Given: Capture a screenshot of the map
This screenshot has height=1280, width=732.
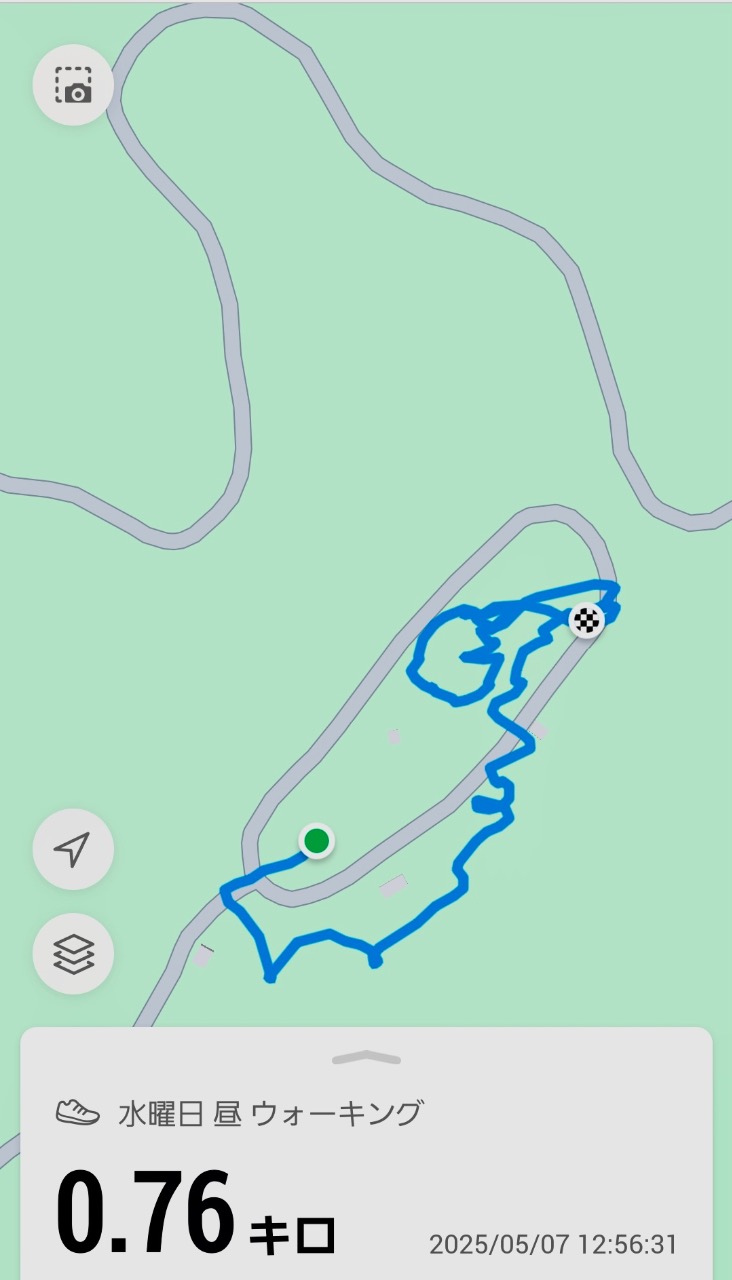Looking at the screenshot, I should pos(73,85).
